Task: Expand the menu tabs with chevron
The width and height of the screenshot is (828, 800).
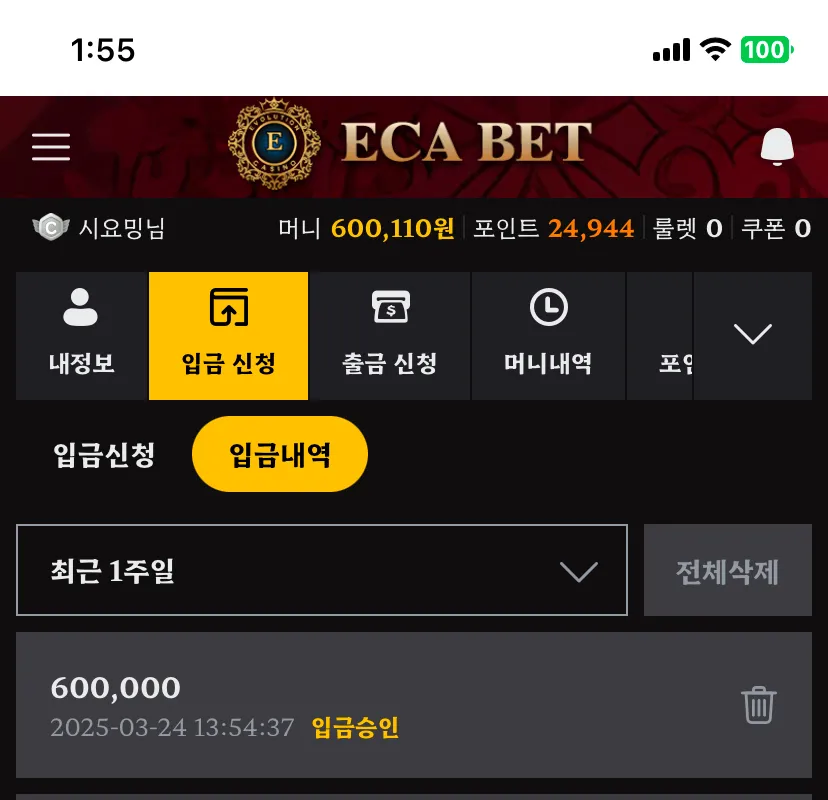Action: tap(752, 335)
